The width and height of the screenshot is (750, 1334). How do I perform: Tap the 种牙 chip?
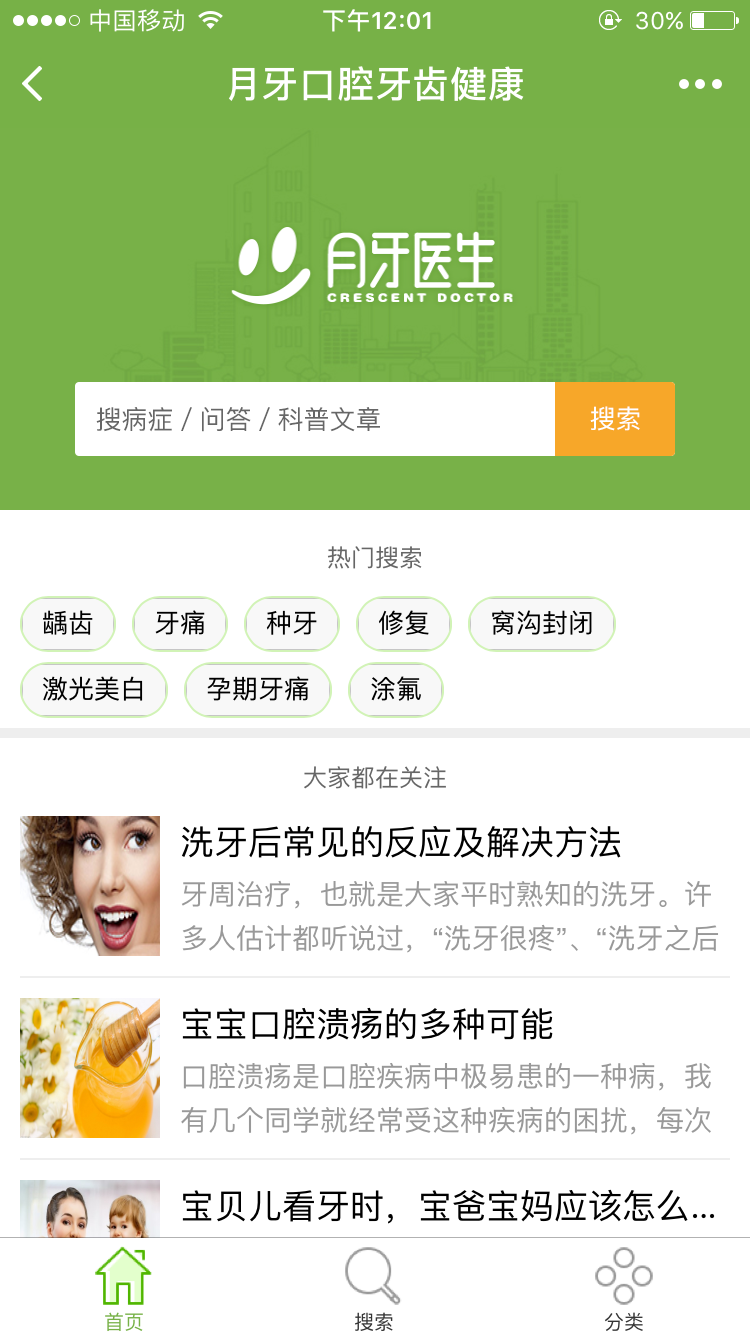pyautogui.click(x=292, y=624)
